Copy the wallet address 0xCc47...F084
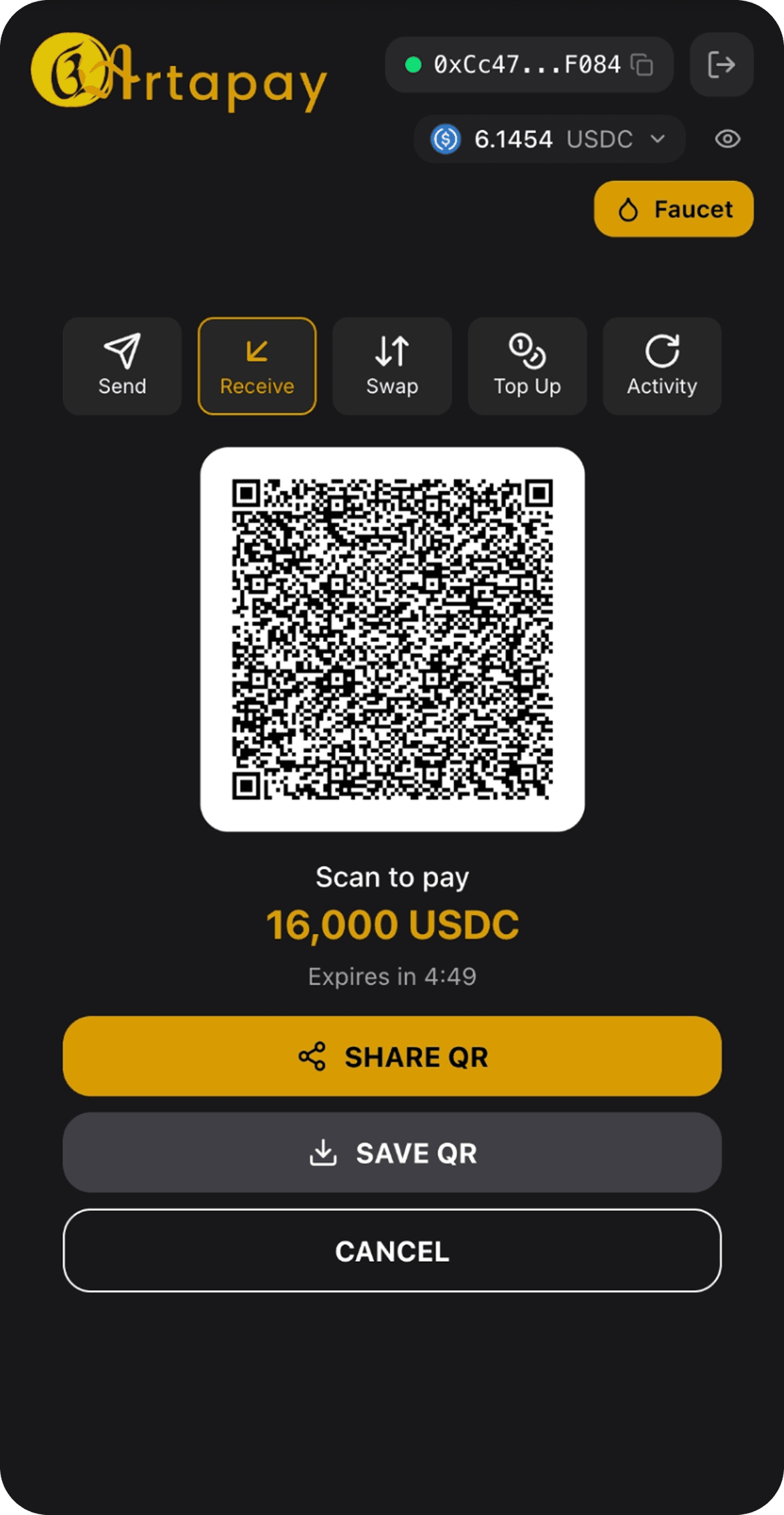 (x=642, y=65)
